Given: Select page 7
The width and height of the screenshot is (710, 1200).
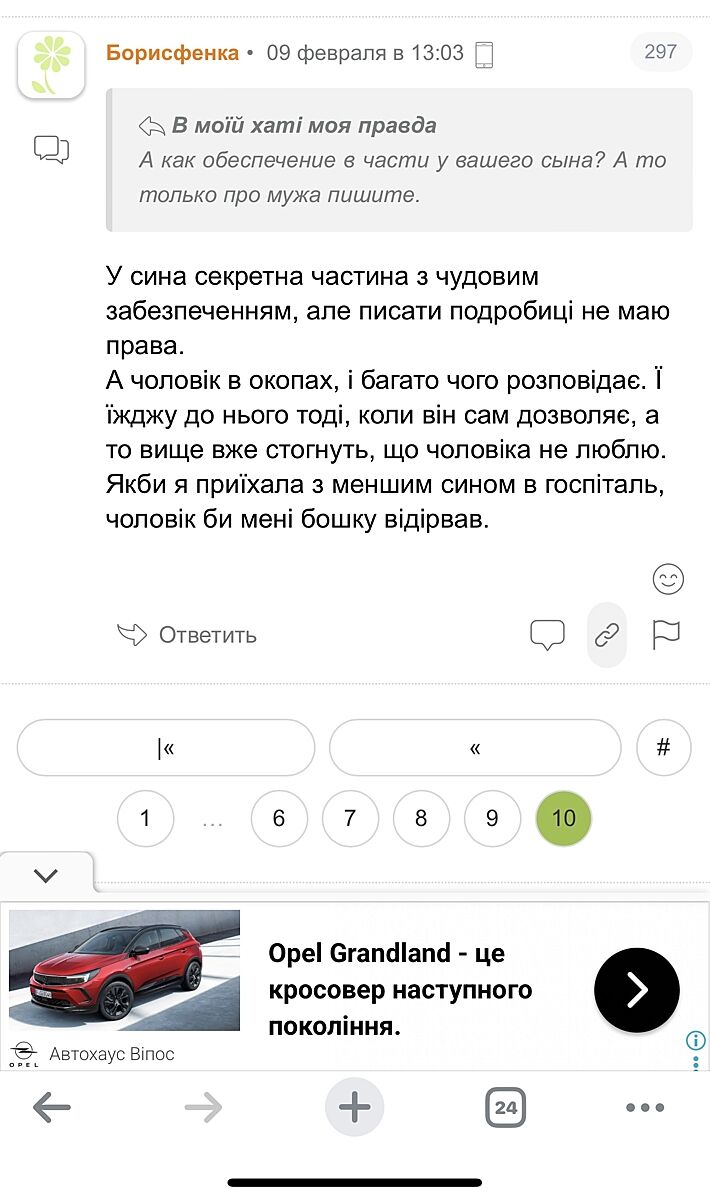Looking at the screenshot, I should 349,819.
